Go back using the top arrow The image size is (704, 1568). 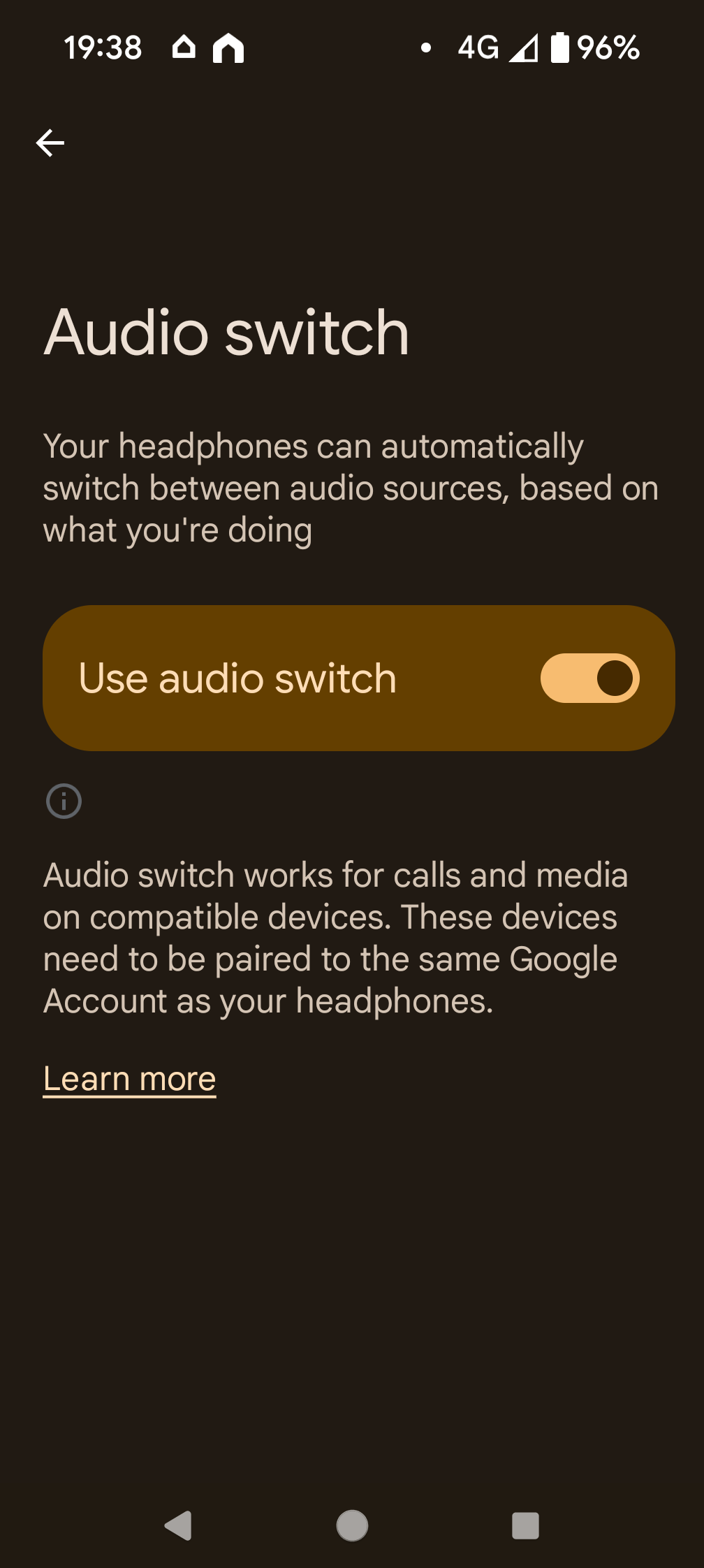[50, 143]
